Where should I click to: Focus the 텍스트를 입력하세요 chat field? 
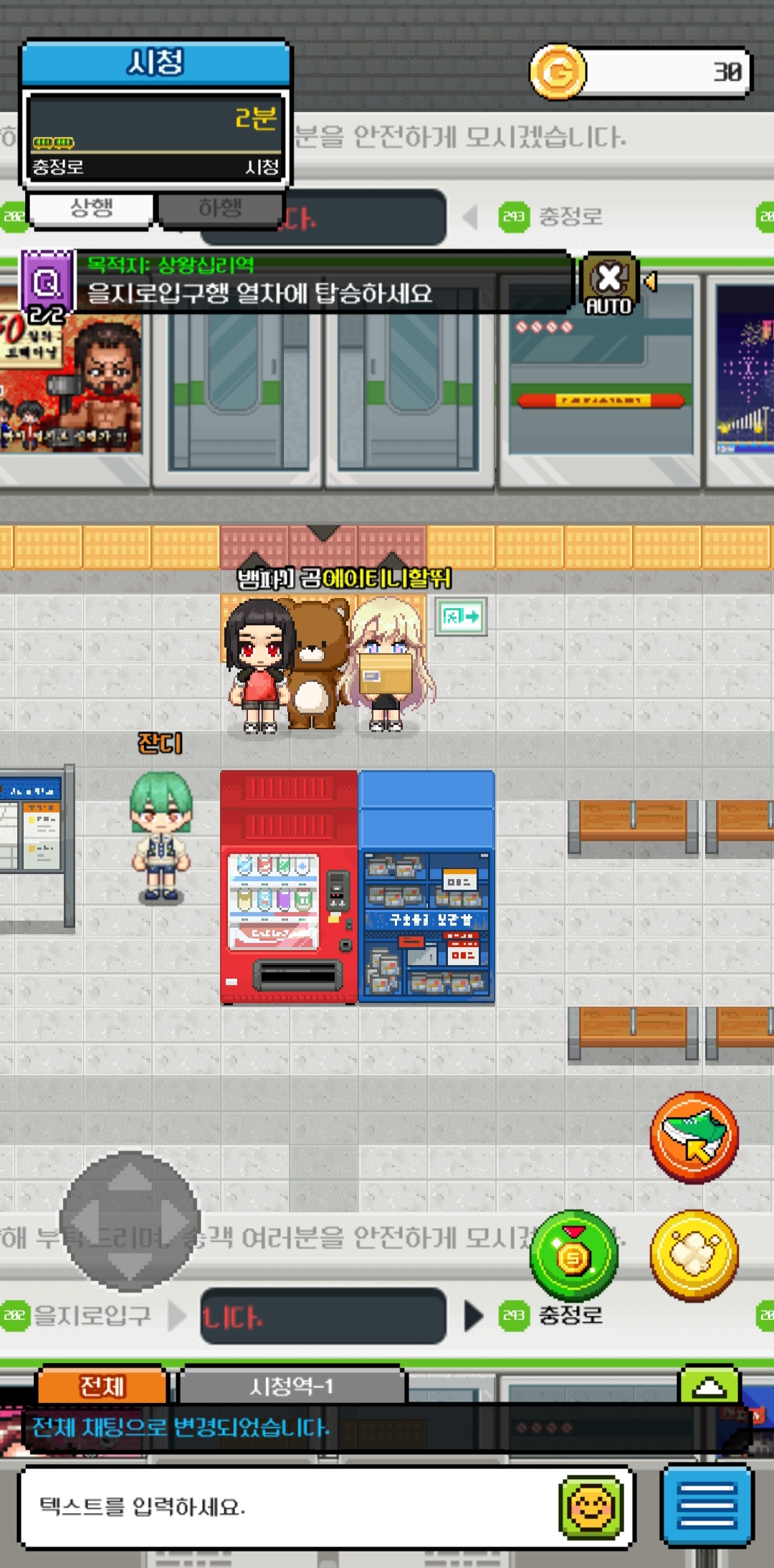coord(287,1506)
